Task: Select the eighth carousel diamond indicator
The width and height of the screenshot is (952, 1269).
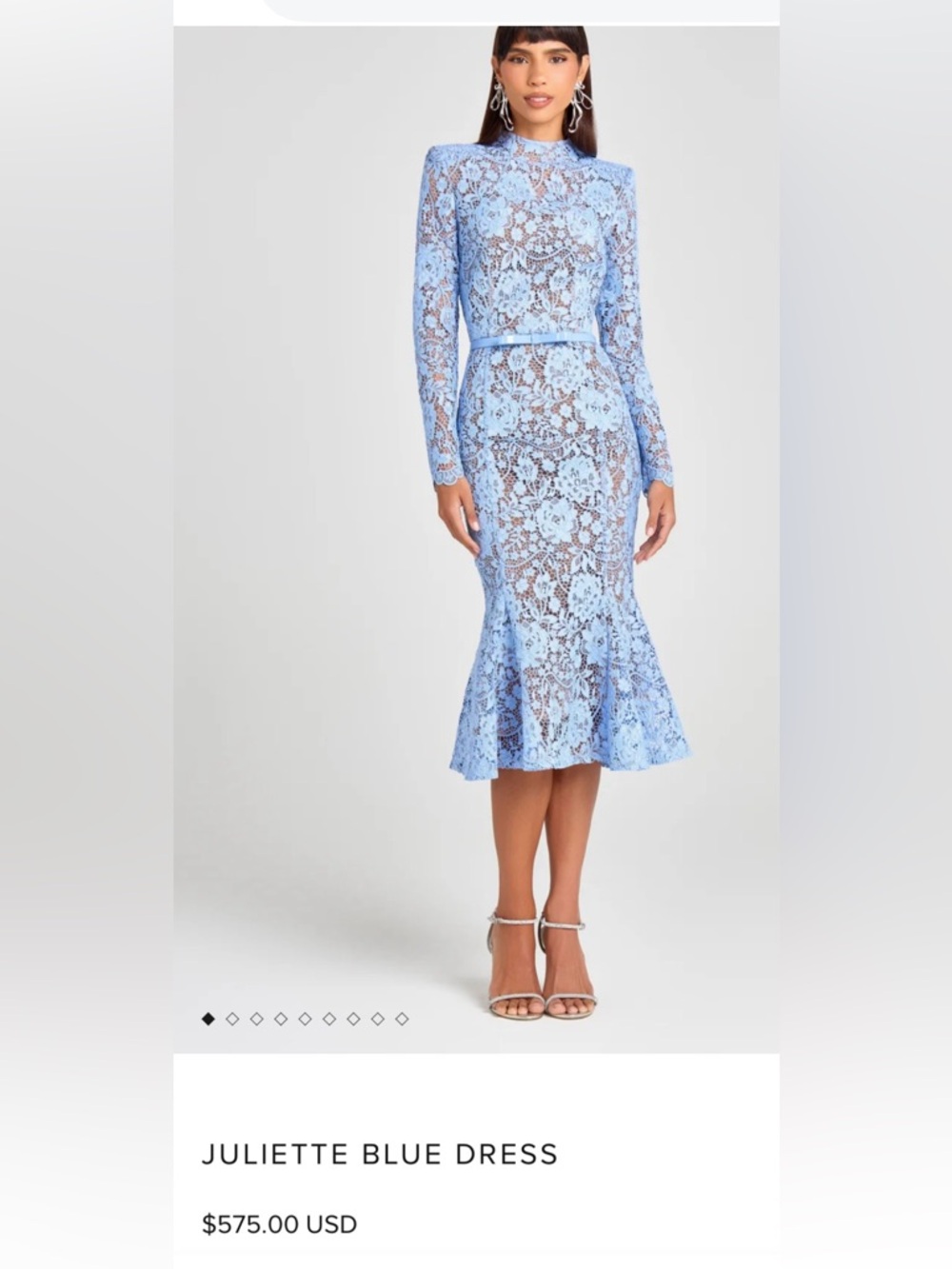Action: point(378,1019)
